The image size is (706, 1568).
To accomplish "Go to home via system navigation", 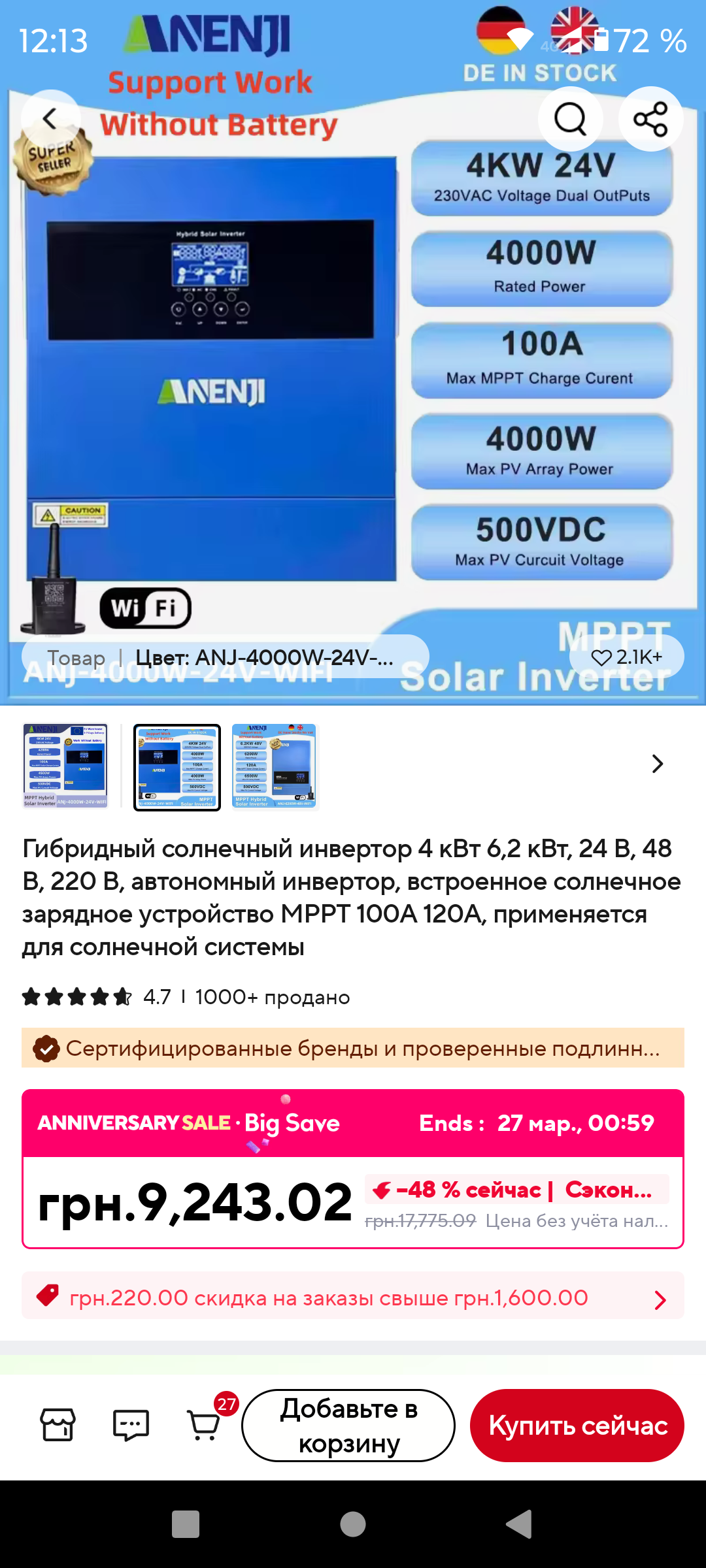I will (353, 1524).
